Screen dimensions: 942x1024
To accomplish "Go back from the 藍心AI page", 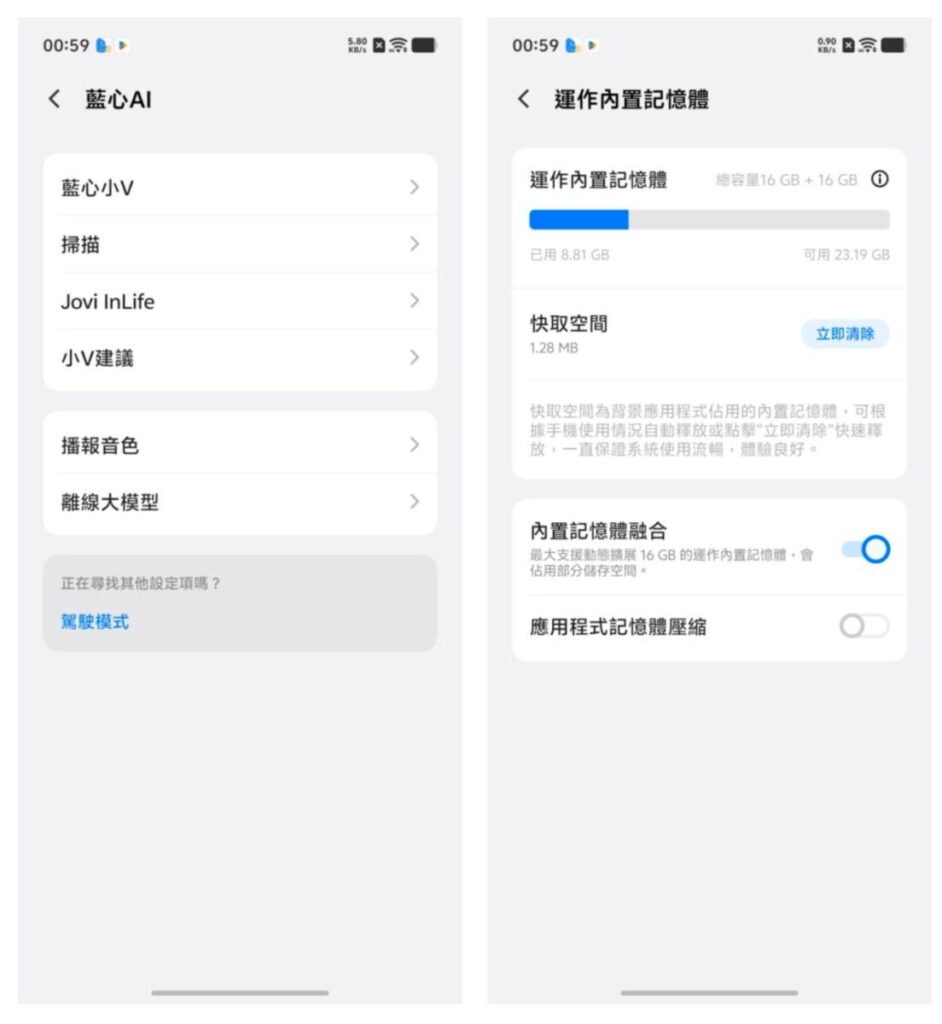I will (54, 99).
